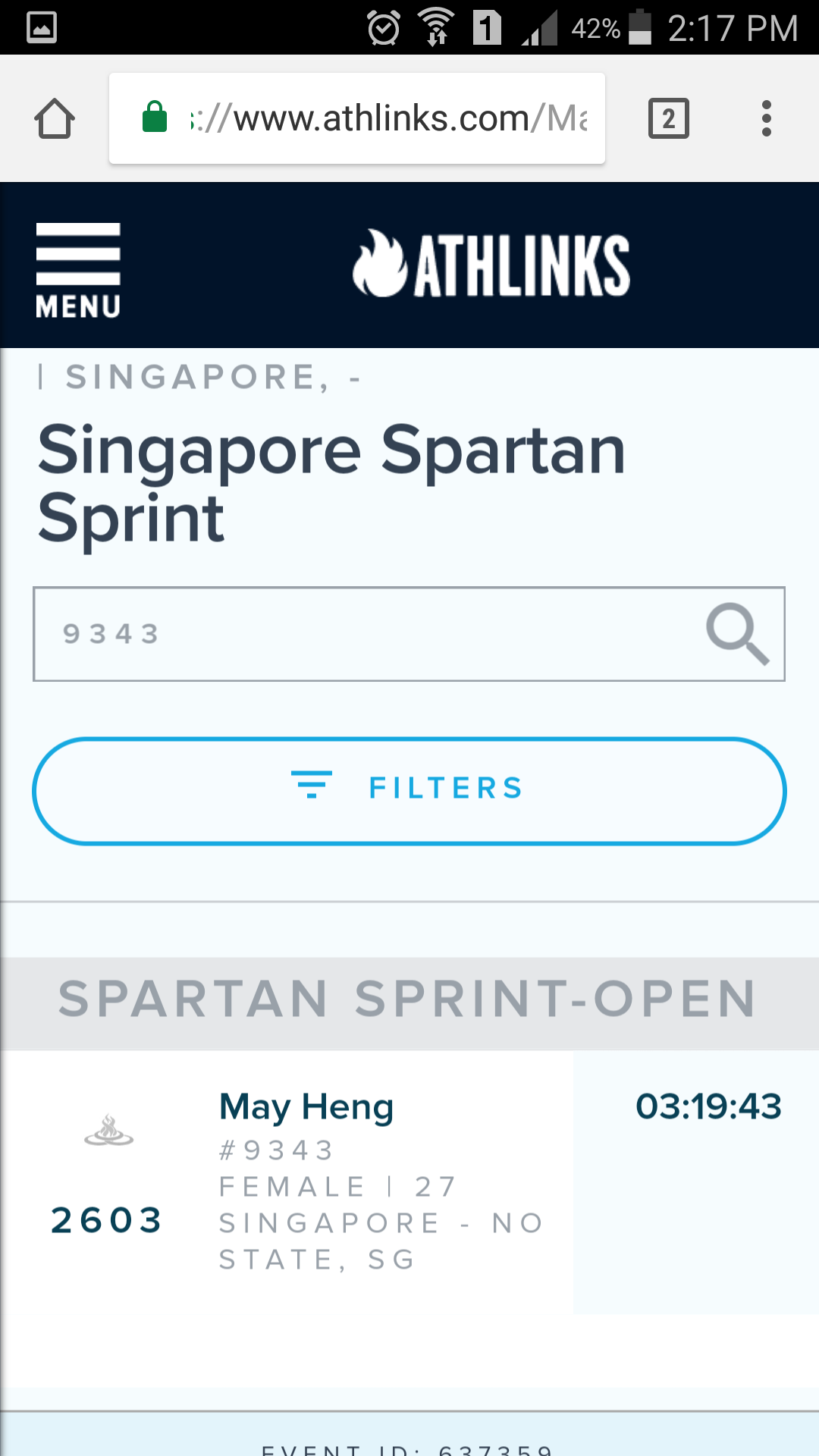The height and width of the screenshot is (1456, 819).
Task: Open the browser overflow menu
Action: tap(767, 119)
